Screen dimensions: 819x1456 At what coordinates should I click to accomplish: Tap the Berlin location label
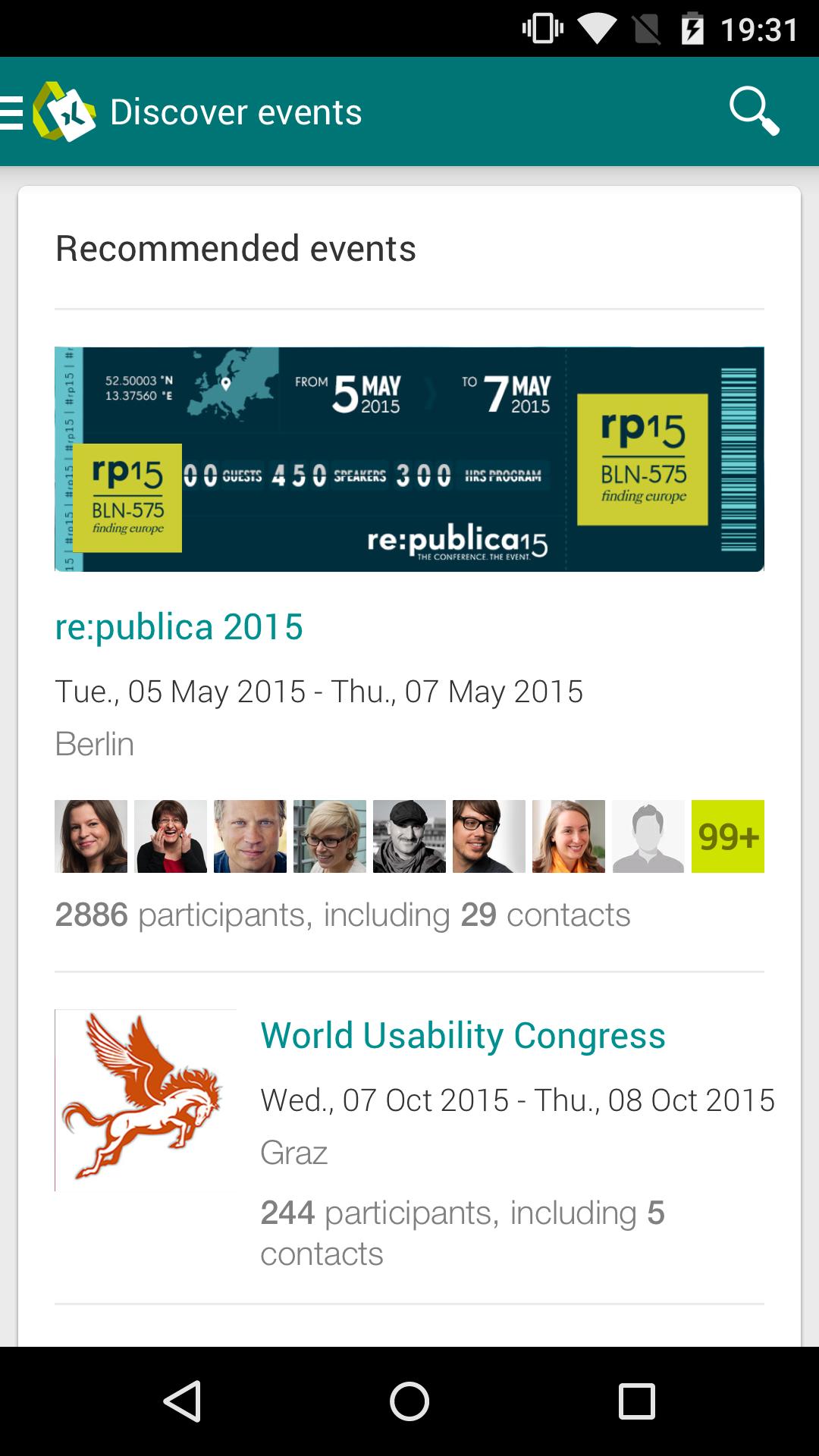94,744
